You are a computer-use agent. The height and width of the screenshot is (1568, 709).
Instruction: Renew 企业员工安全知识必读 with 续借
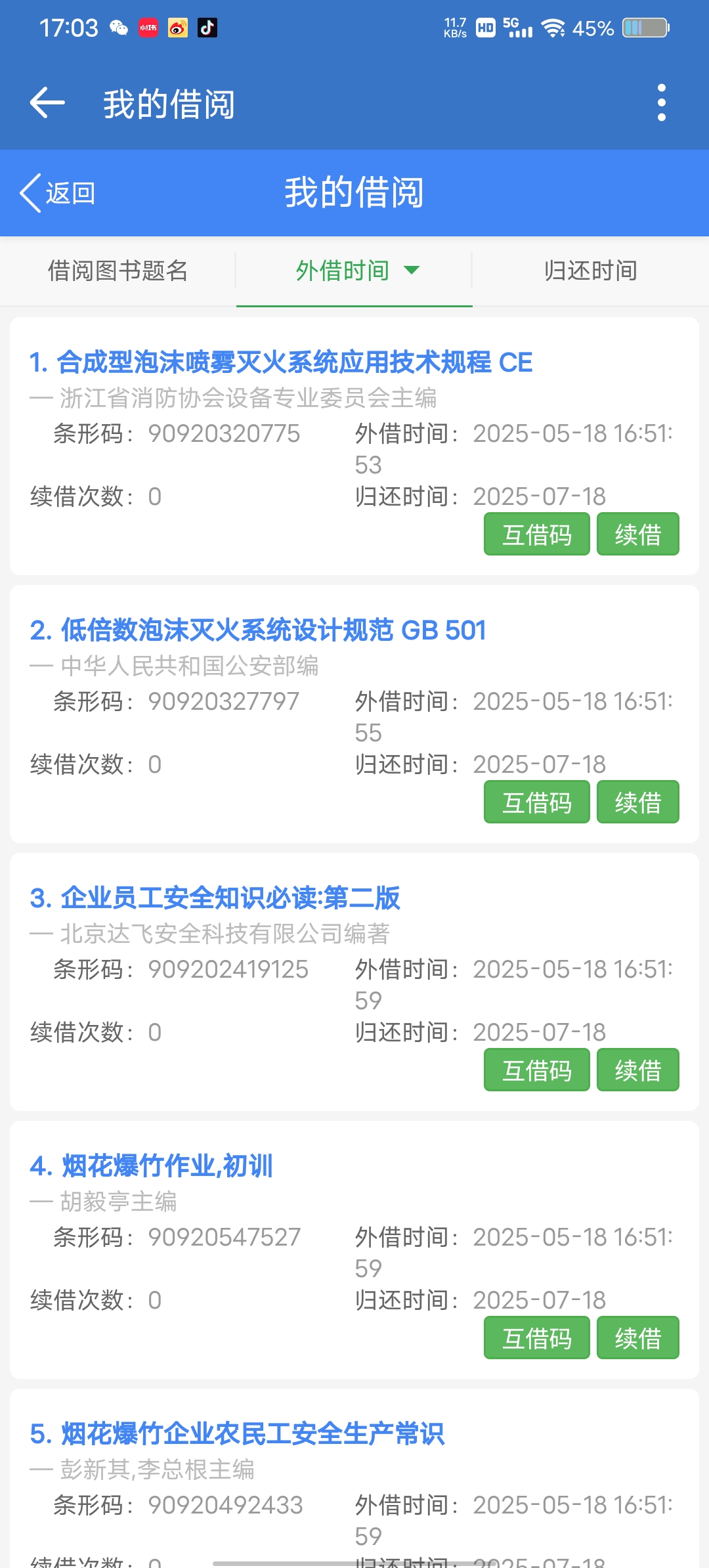(637, 1070)
